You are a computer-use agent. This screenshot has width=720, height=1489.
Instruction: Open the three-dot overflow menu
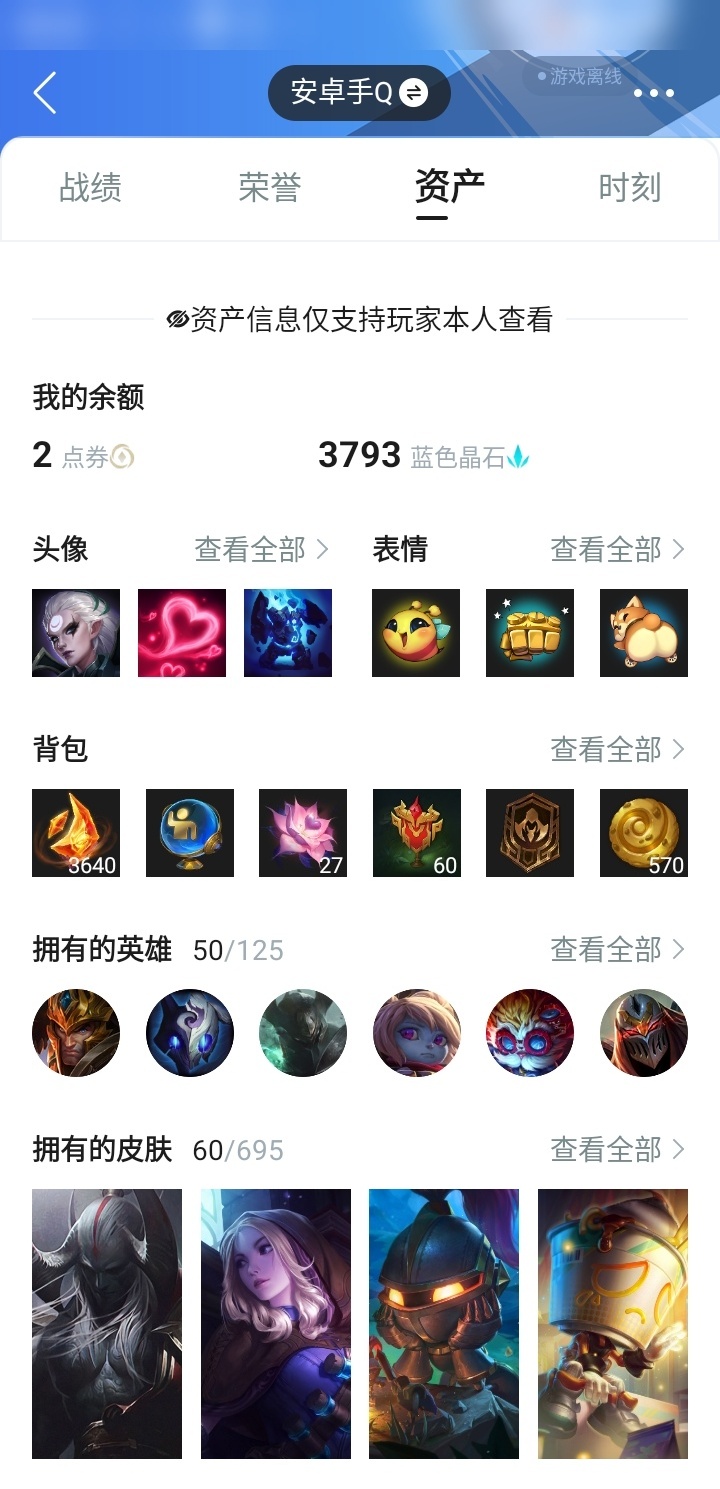(x=654, y=94)
